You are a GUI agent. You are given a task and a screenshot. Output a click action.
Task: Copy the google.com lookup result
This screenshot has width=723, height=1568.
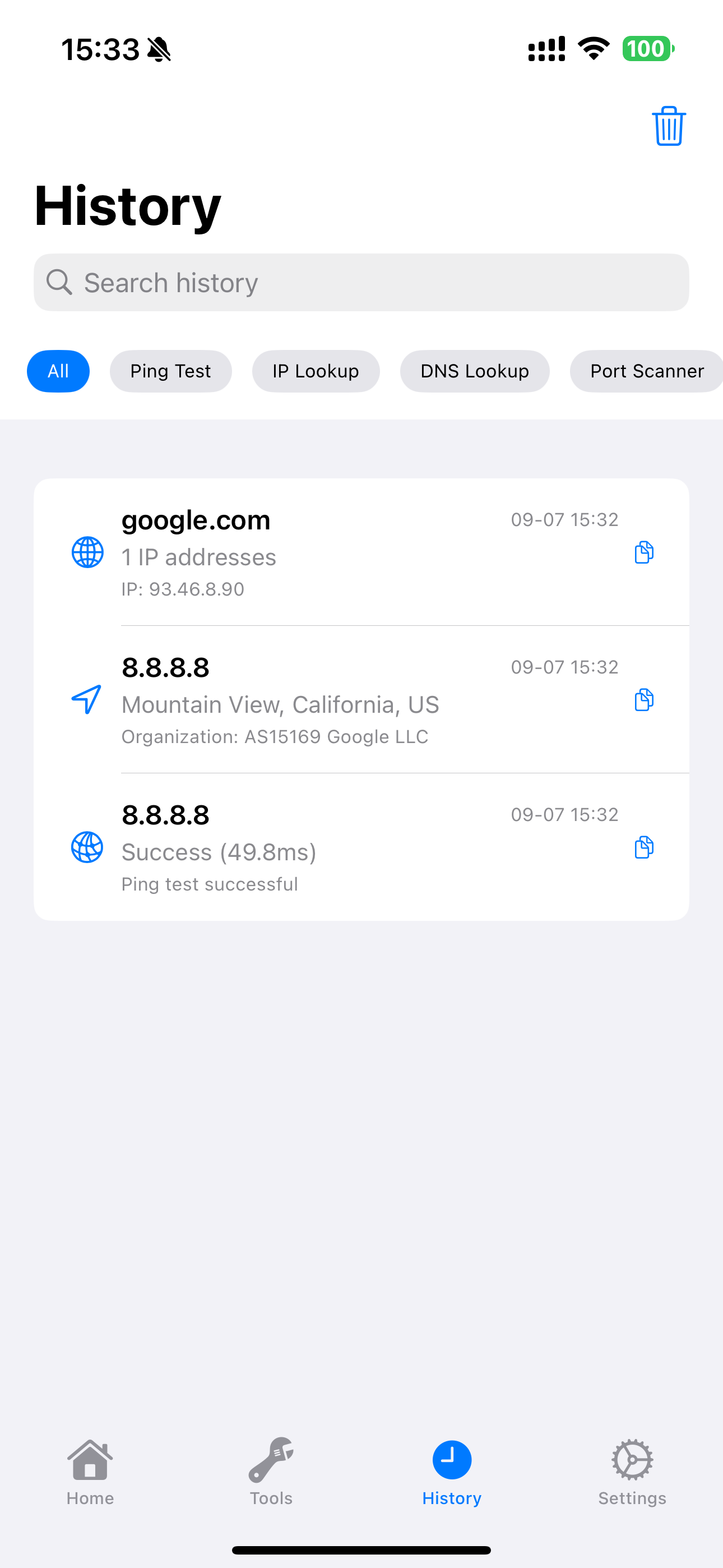coord(643,552)
